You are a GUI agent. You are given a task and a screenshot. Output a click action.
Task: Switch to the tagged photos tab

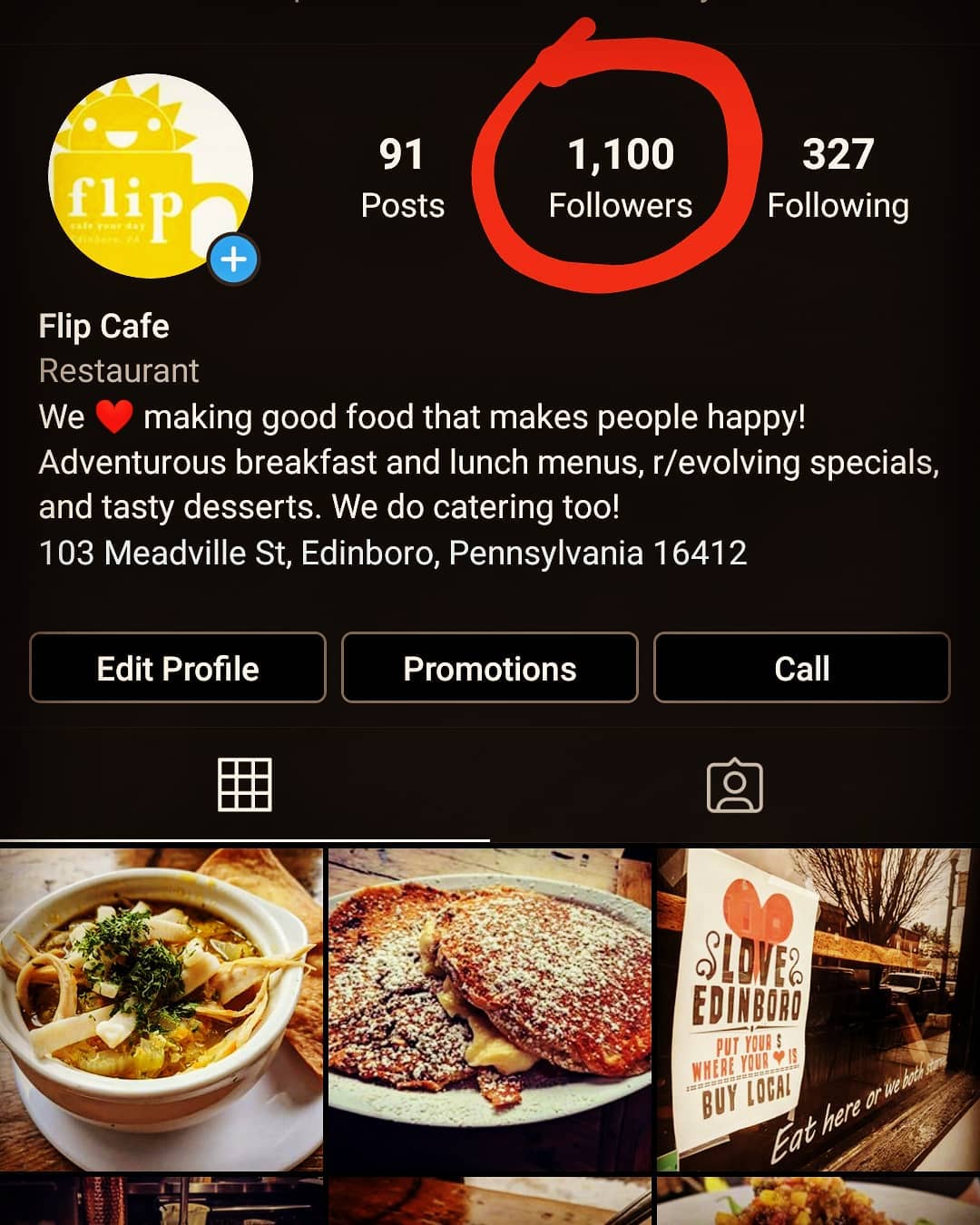(x=734, y=786)
